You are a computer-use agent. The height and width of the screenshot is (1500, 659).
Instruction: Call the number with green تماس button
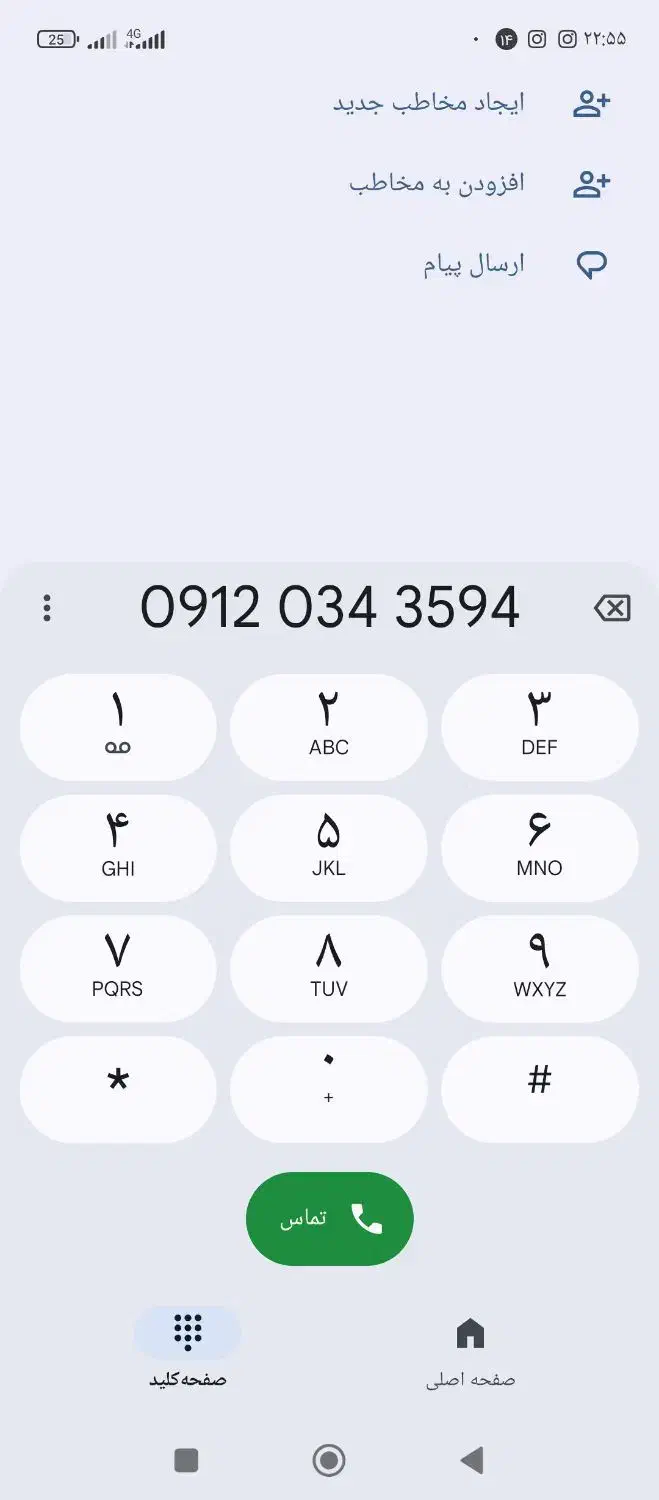pos(329,1218)
